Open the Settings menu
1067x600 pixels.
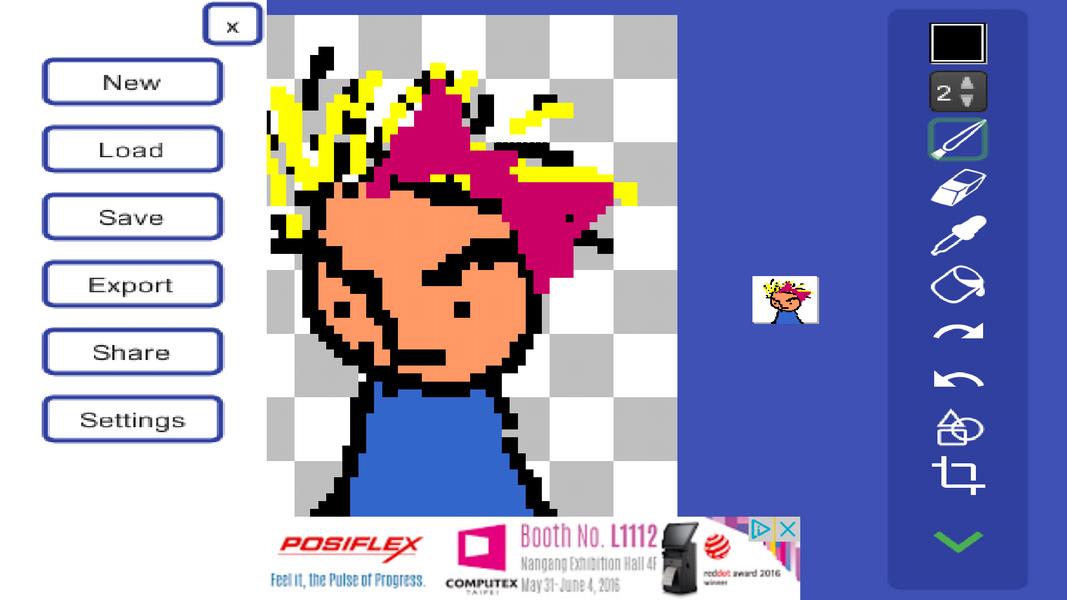tap(132, 420)
